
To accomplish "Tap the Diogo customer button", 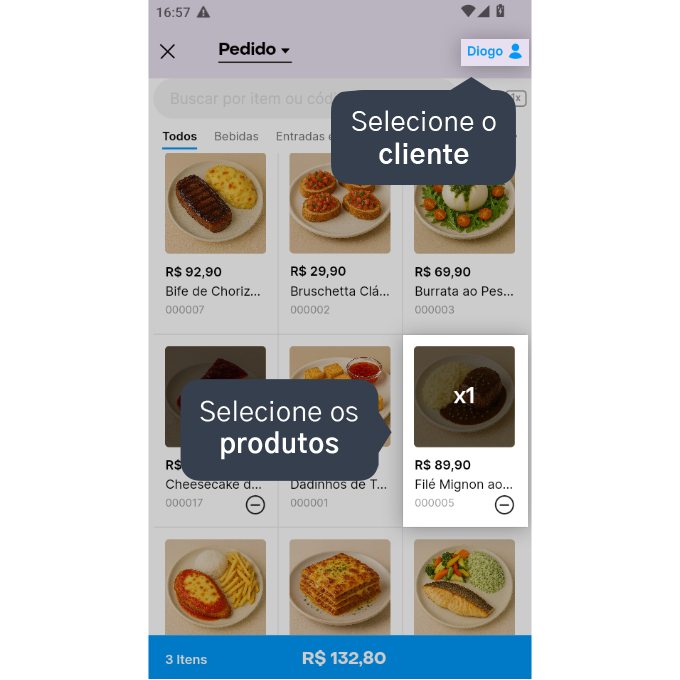I will point(494,52).
